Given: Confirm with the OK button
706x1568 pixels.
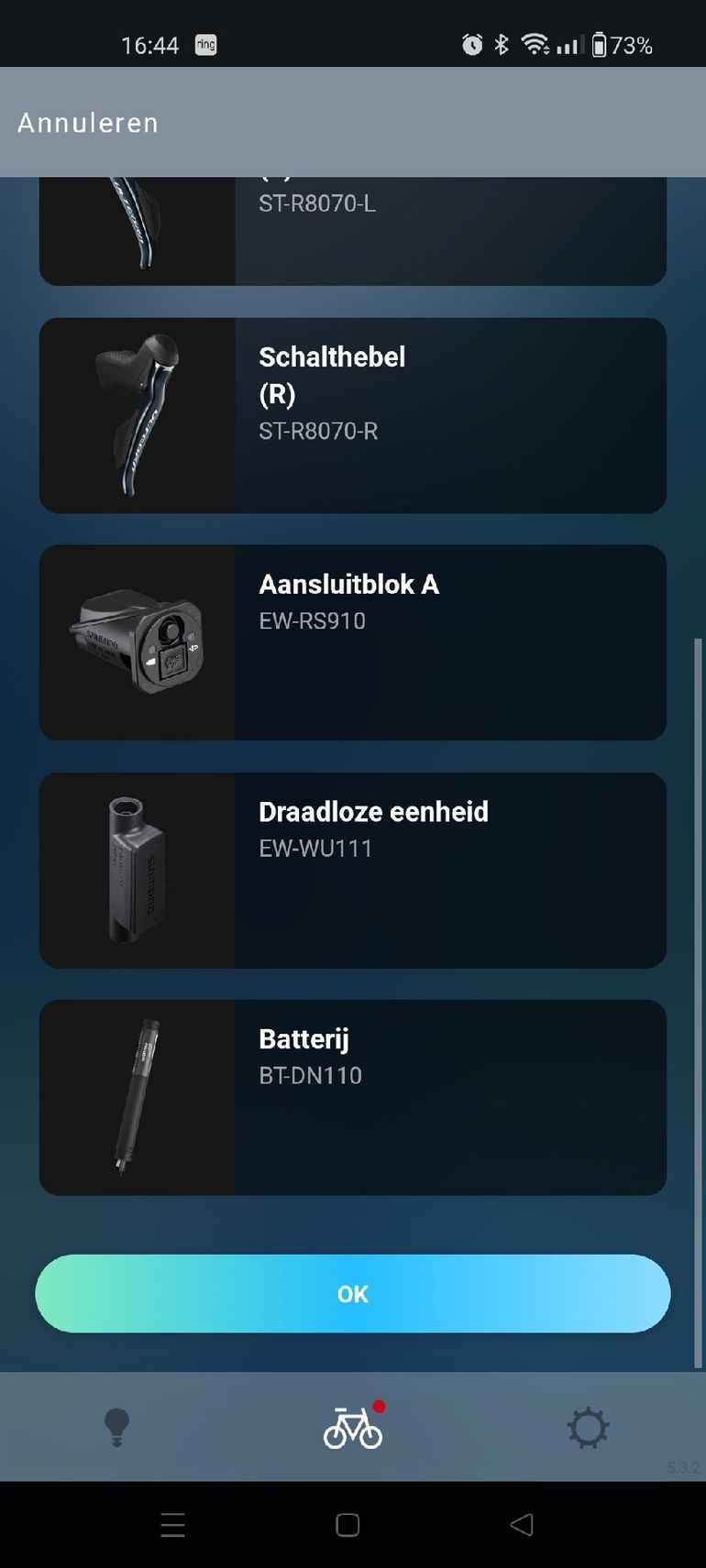Looking at the screenshot, I should click(353, 1293).
